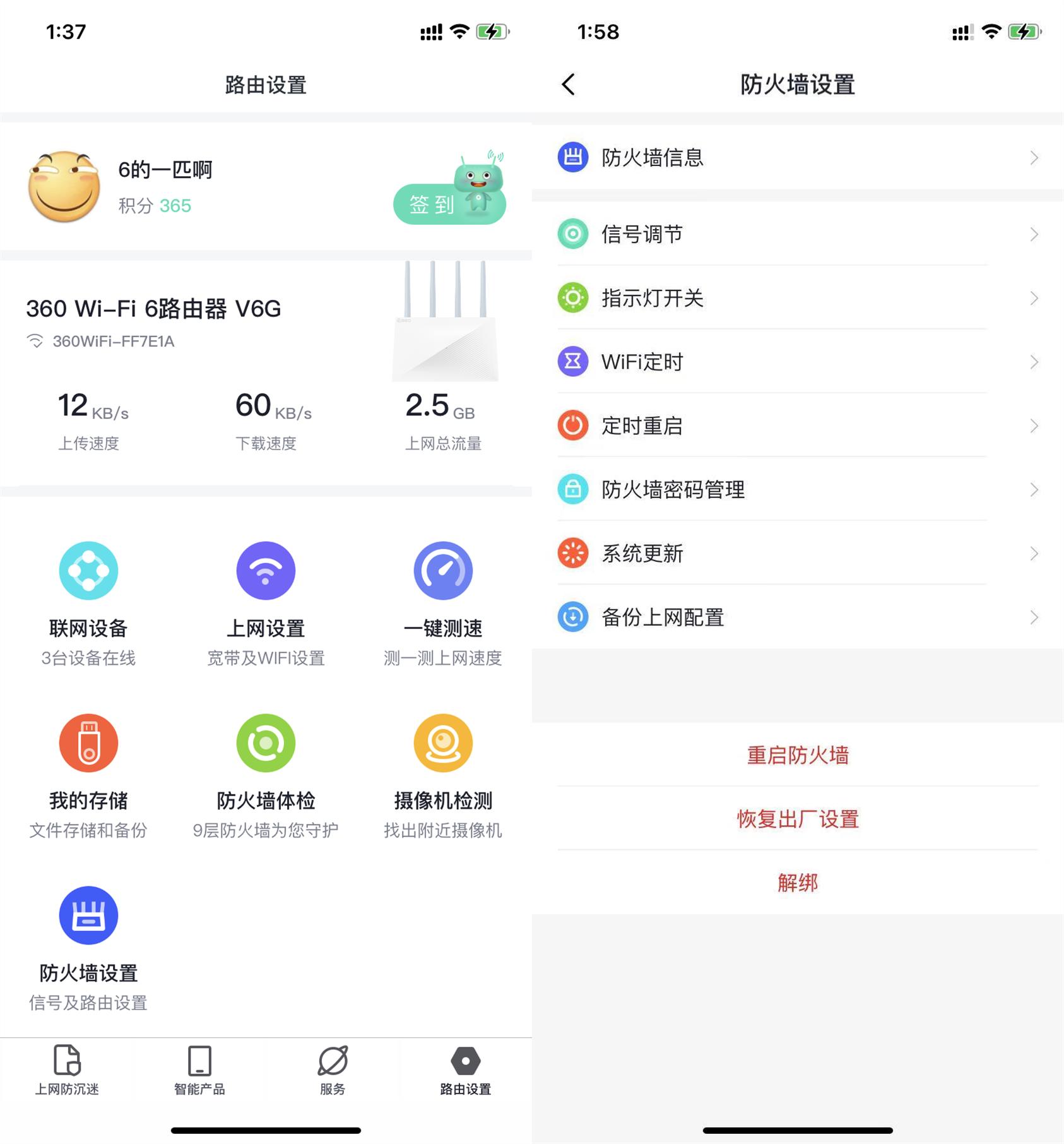The width and height of the screenshot is (1064, 1144).
Task: Expand the 备份上网配置 row chevron
Action: coord(1034,617)
